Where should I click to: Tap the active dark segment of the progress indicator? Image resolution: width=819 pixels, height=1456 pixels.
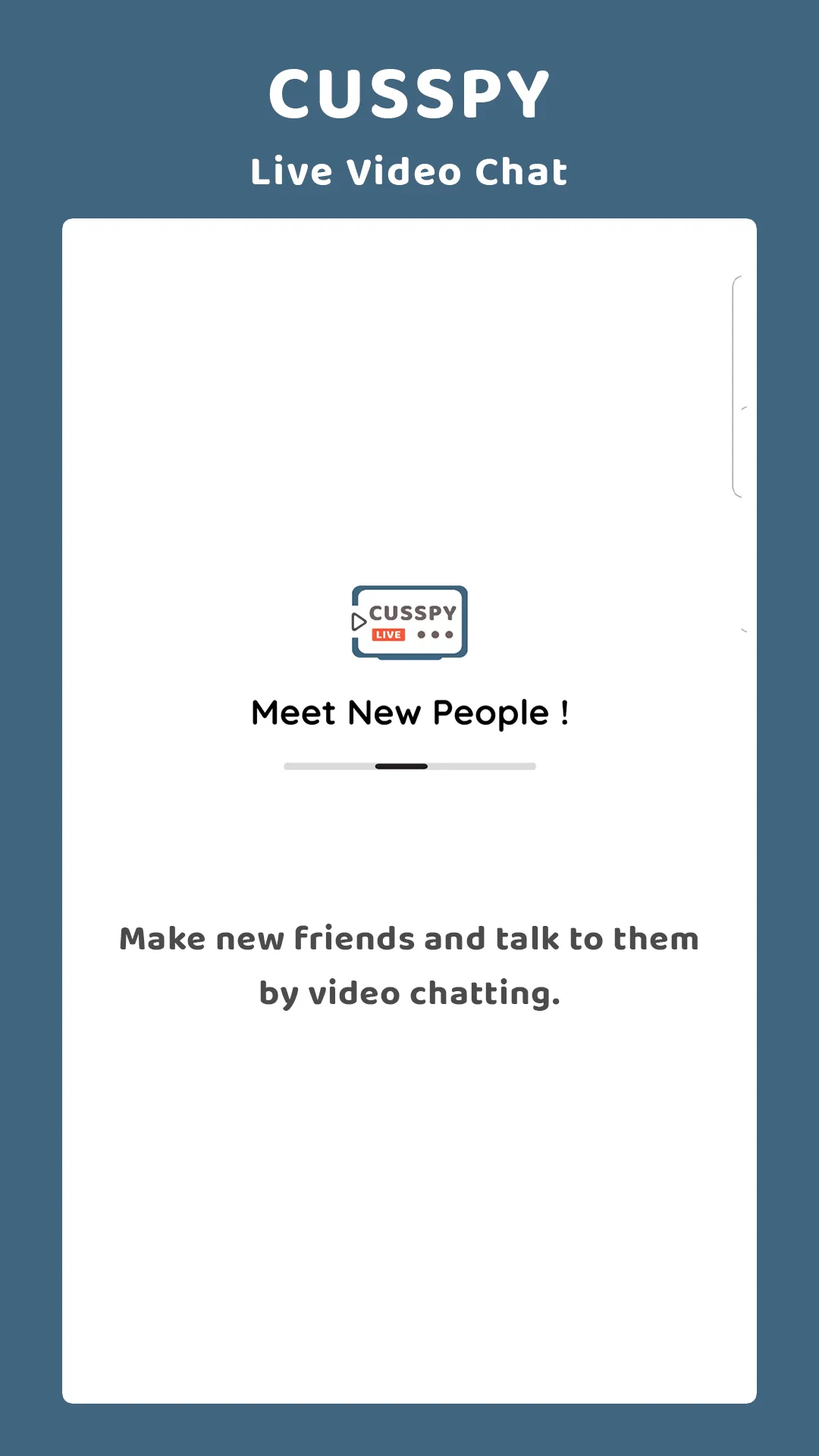tap(400, 766)
